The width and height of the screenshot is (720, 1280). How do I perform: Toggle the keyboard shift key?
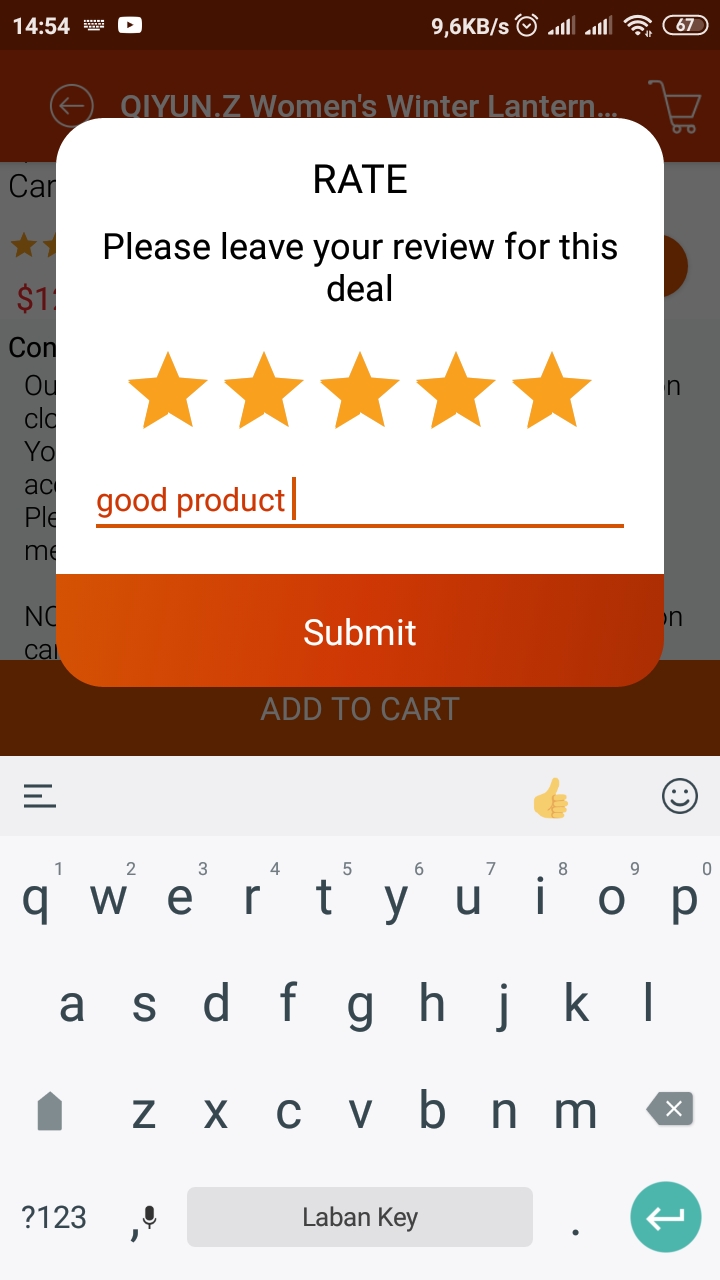click(50, 1110)
